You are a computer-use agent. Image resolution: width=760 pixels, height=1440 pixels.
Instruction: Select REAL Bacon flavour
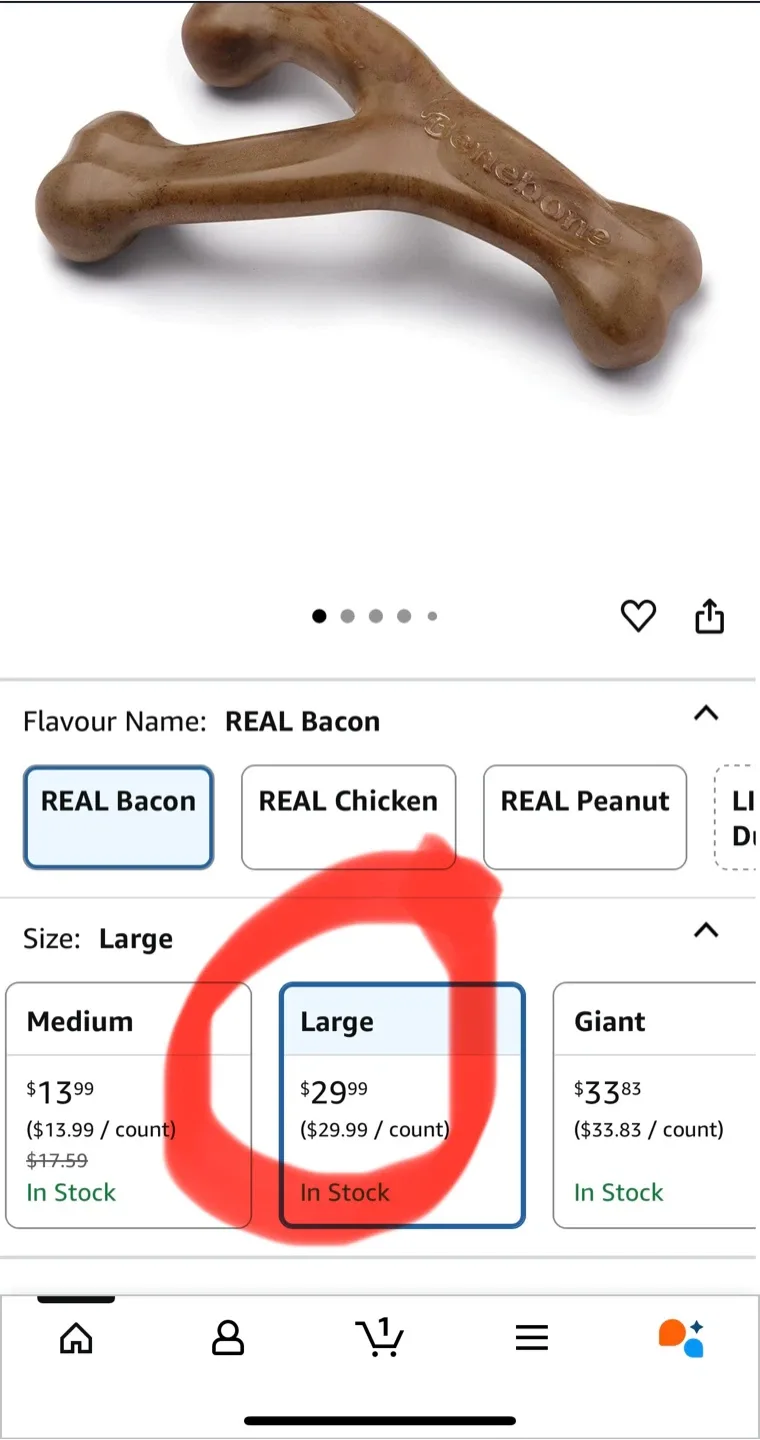coord(118,817)
